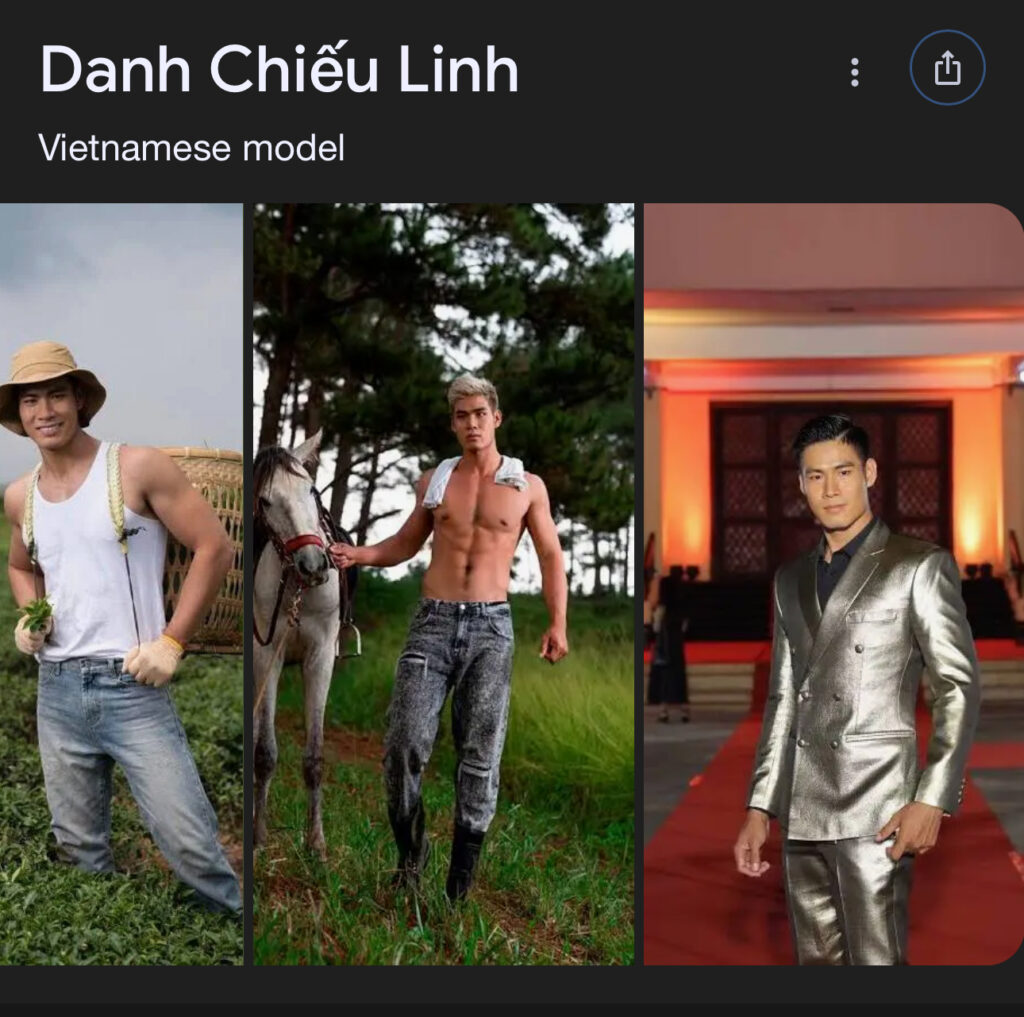This screenshot has width=1024, height=1017.
Task: Open the photo with the straw hat
Action: click(121, 583)
